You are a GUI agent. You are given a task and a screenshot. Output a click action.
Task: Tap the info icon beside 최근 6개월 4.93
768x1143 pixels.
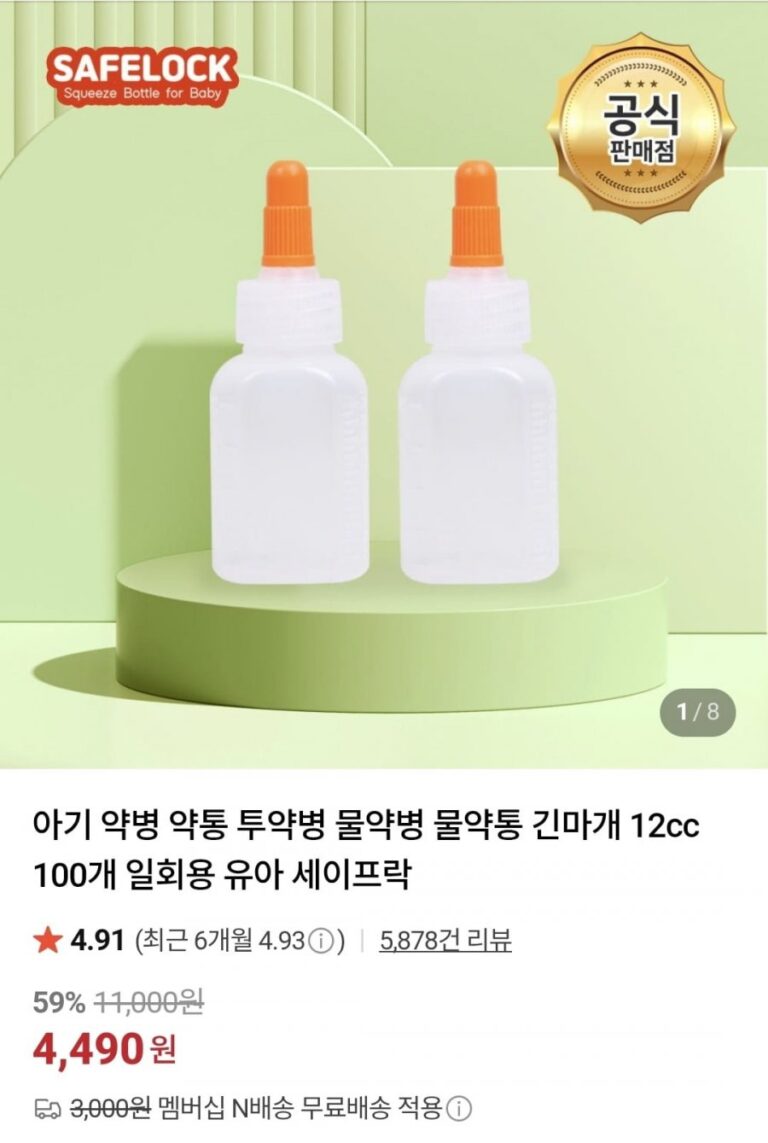[x=321, y=942]
